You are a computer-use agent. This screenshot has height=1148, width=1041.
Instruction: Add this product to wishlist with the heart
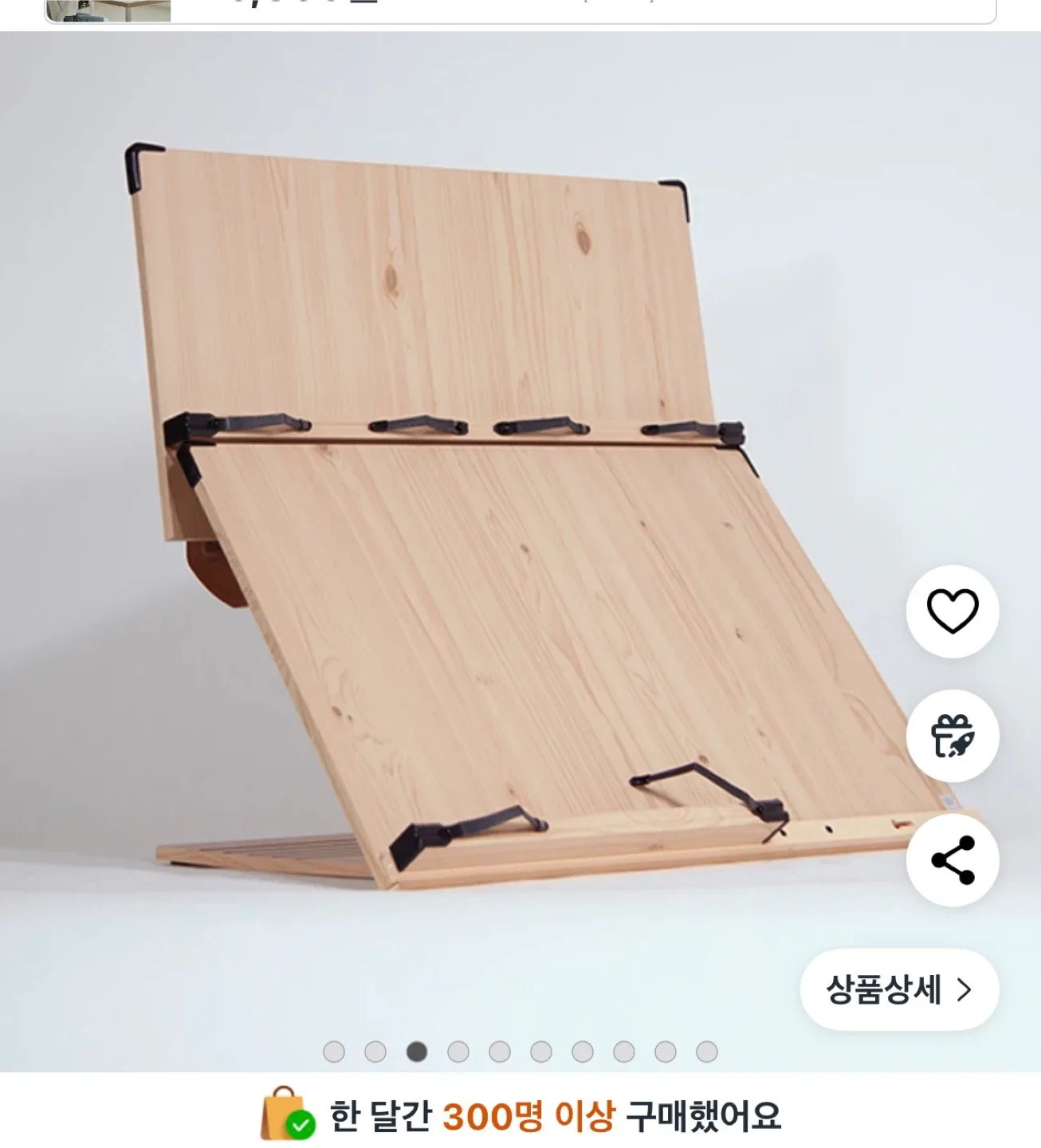coord(952,611)
